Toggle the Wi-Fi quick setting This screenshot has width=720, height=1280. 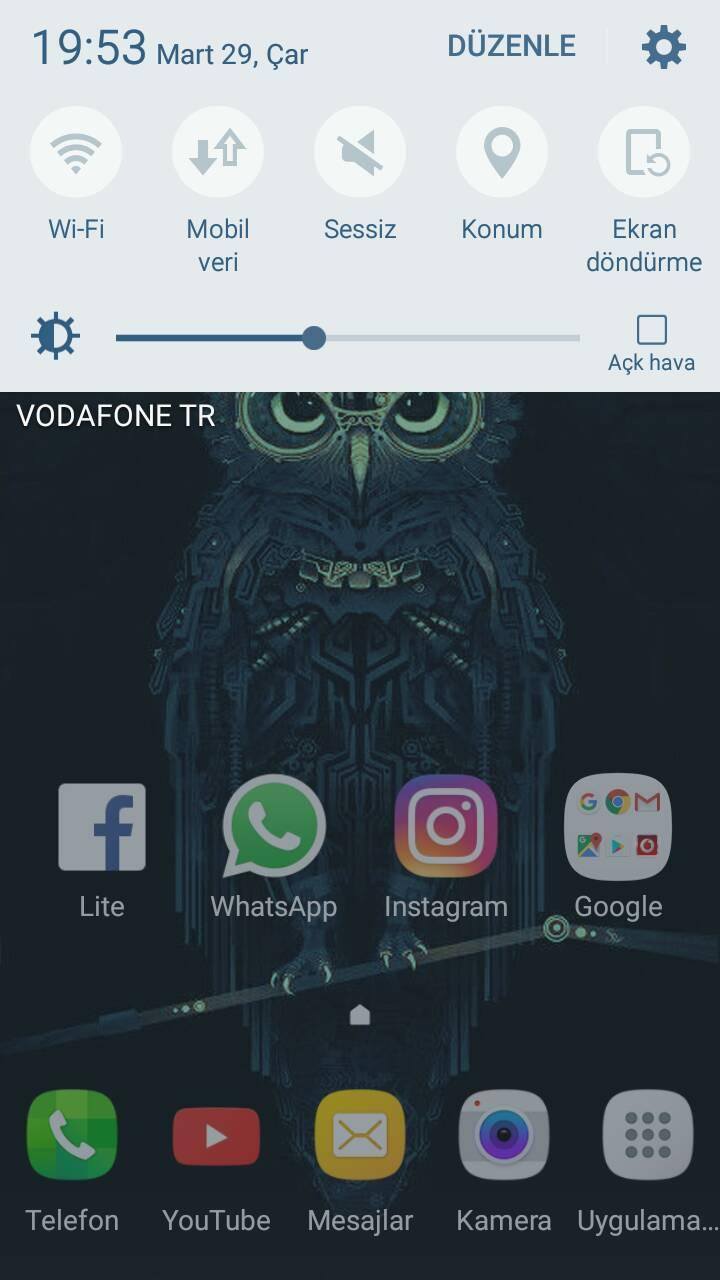76,153
